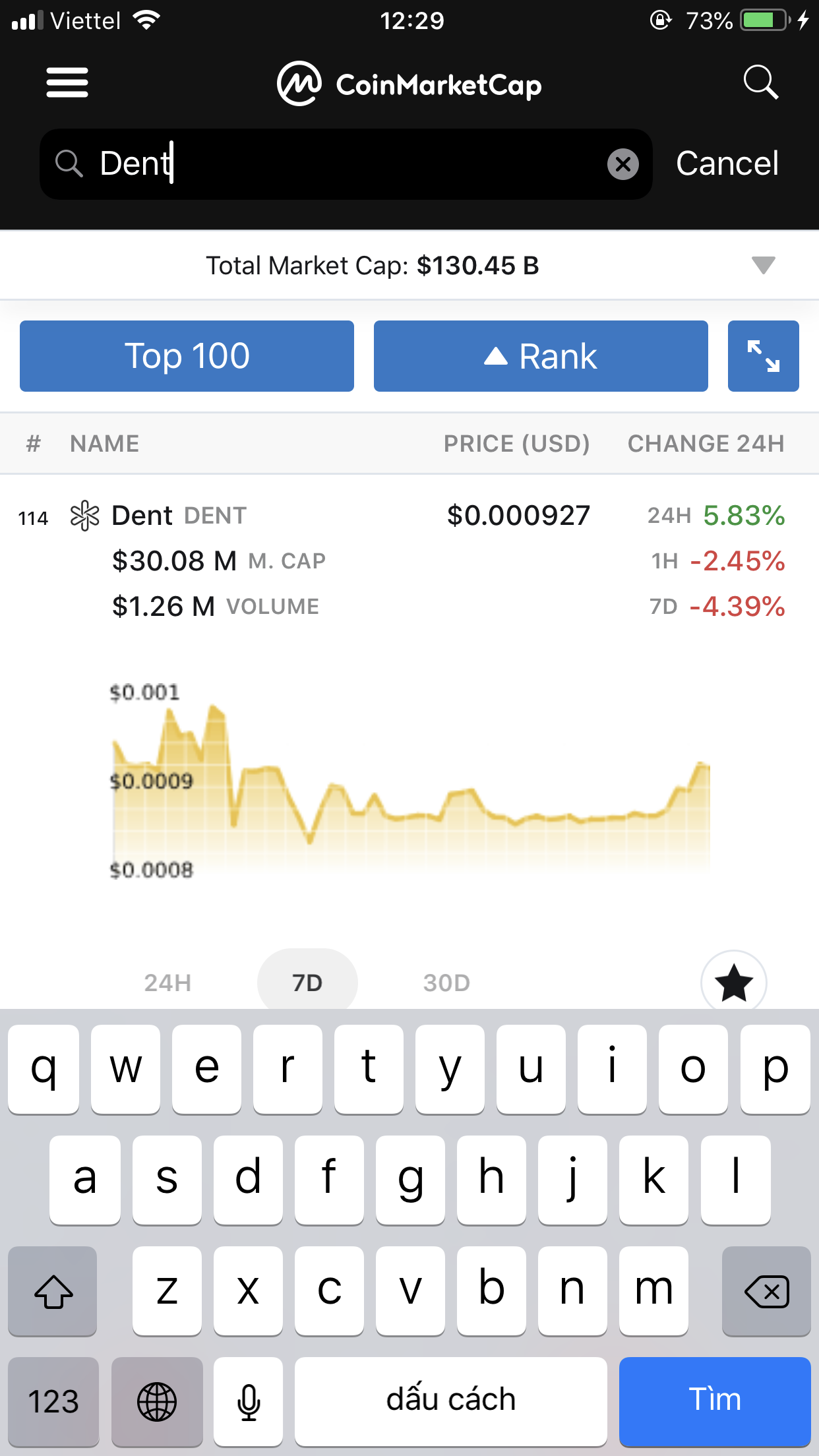Open the Top 100 filter
The width and height of the screenshot is (819, 1456).
187,356
